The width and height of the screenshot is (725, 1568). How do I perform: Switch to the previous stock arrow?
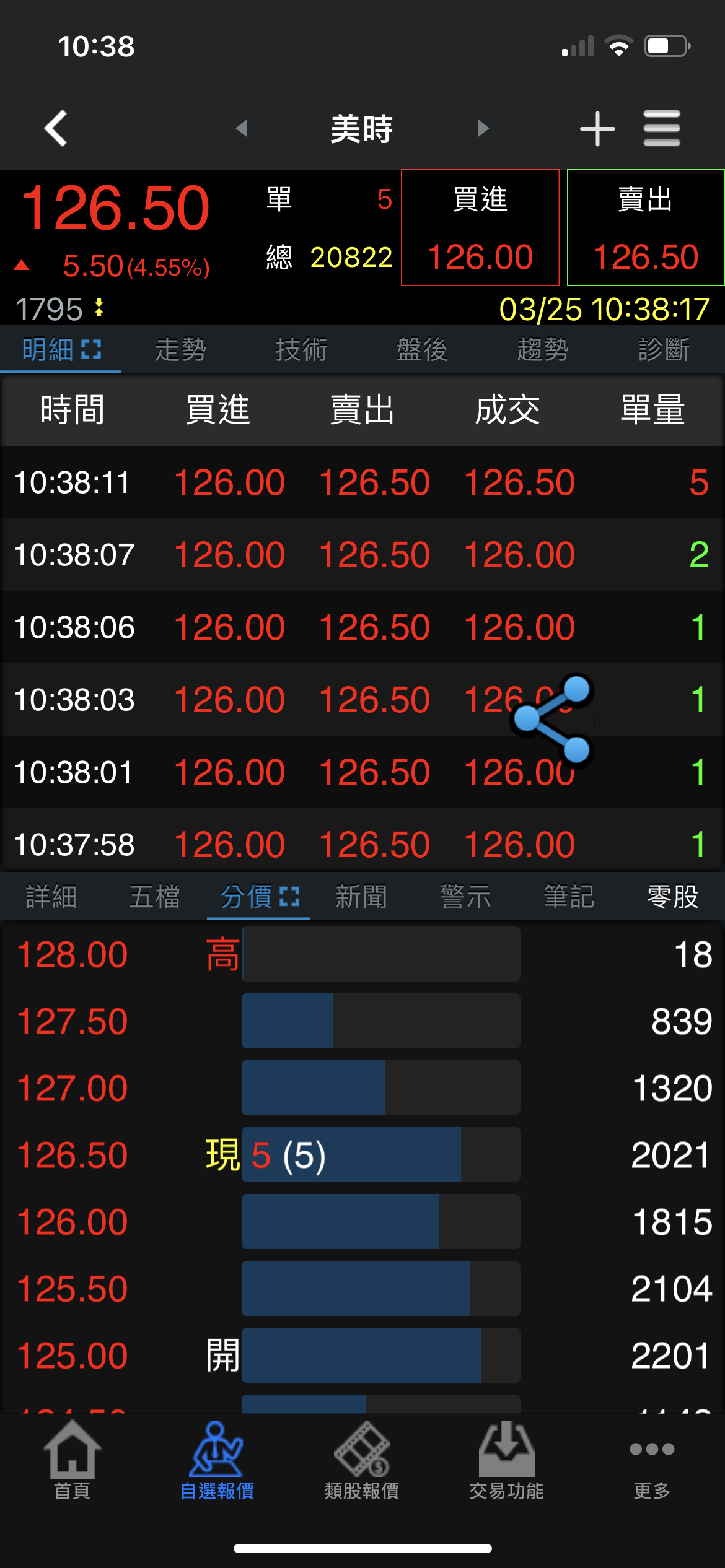(242, 129)
